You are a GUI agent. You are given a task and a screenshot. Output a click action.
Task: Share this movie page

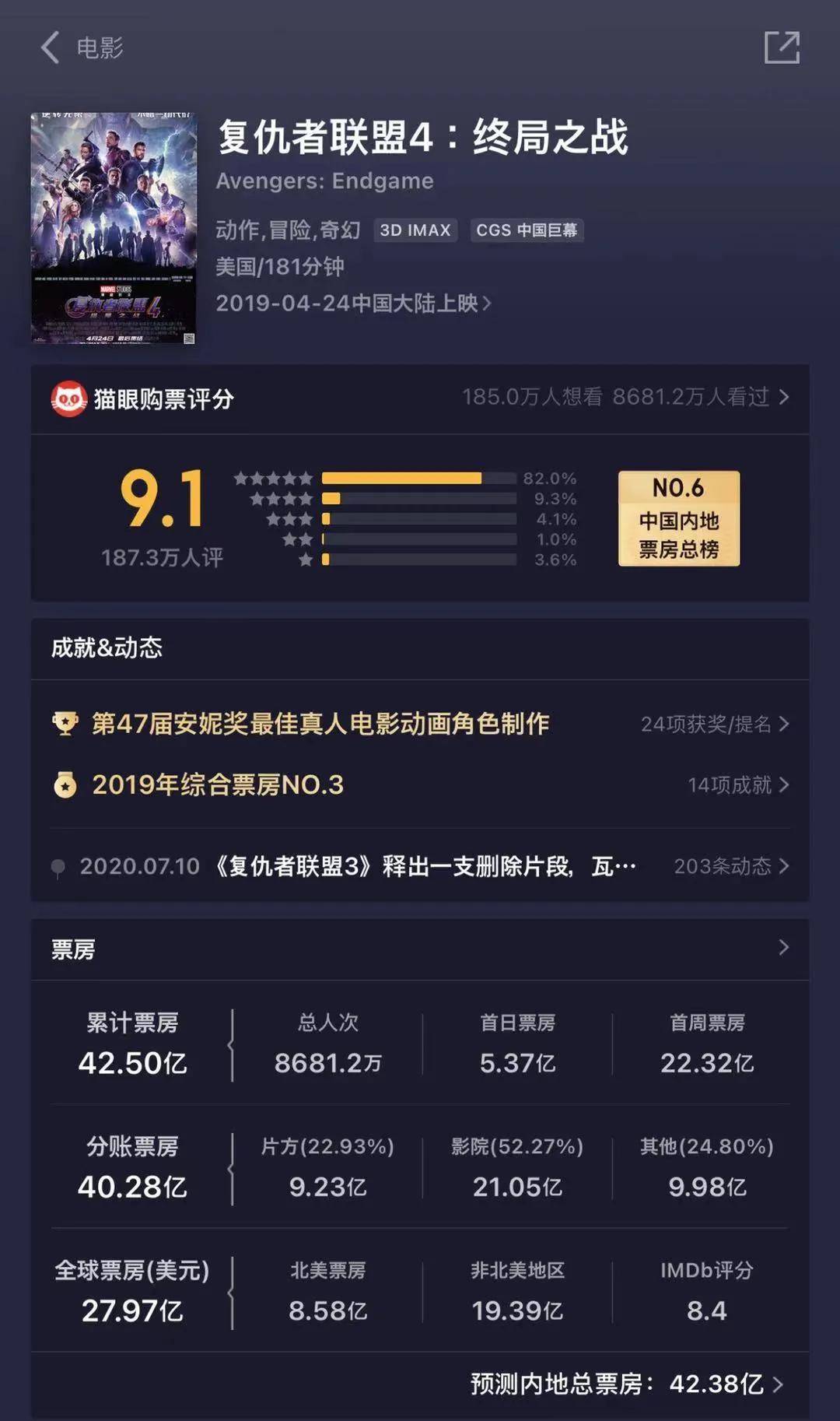[x=782, y=47]
